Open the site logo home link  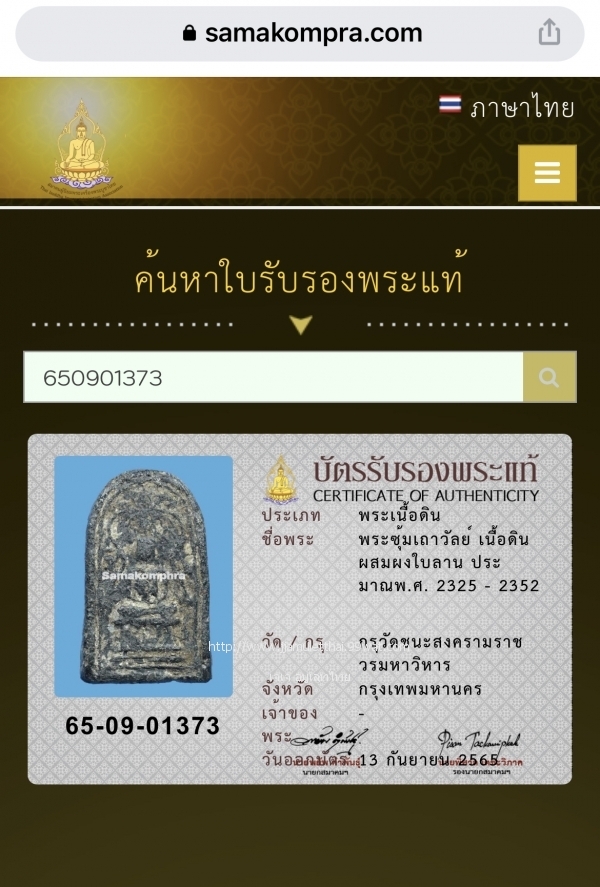tap(82, 148)
